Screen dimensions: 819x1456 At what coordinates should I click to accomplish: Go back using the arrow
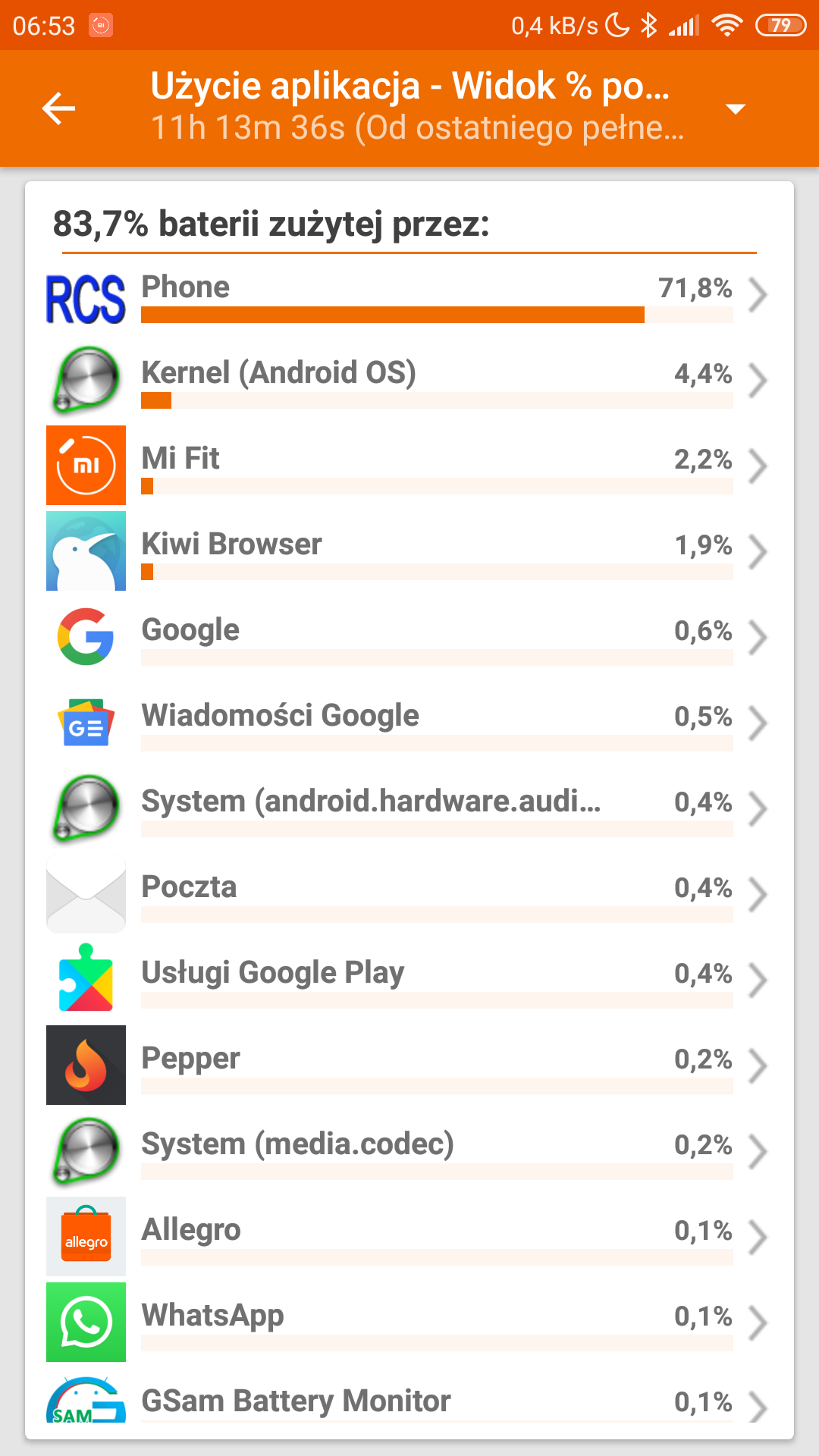point(58,108)
